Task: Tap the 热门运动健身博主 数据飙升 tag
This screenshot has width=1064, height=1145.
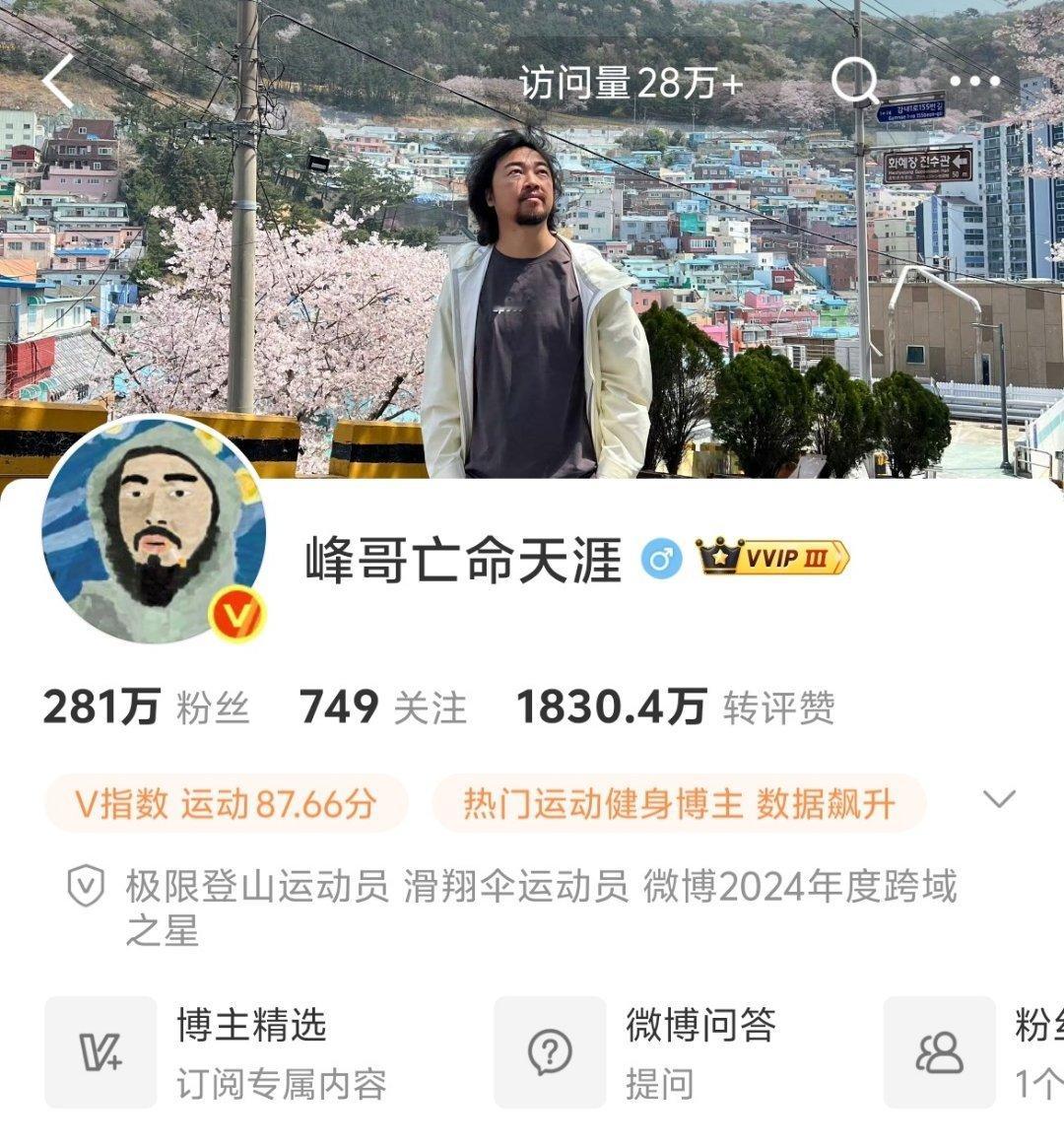Action: [x=679, y=802]
